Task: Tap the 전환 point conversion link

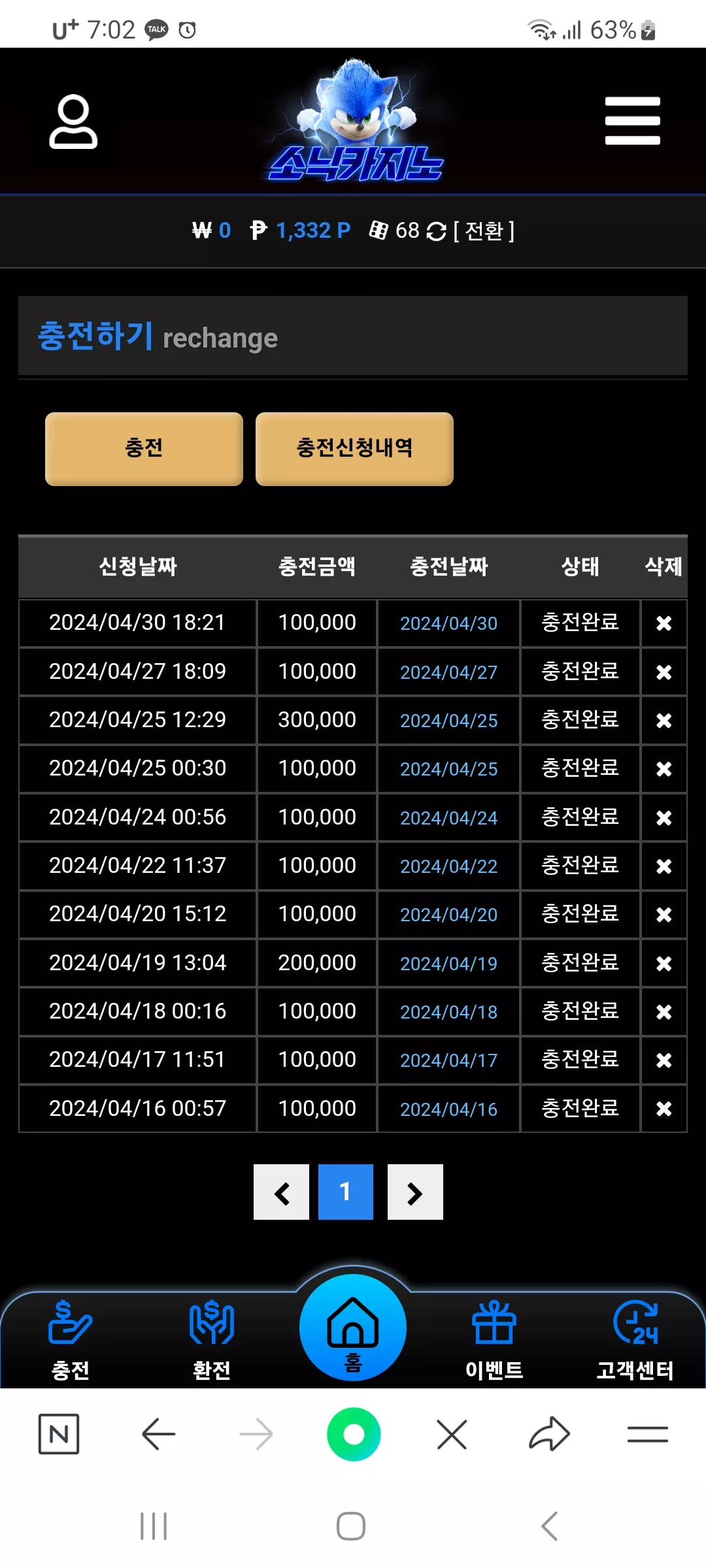Action: click(x=484, y=231)
